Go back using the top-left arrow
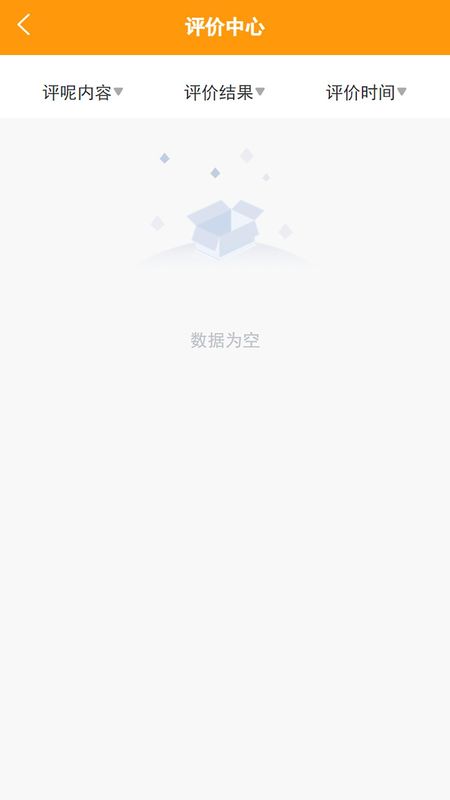 click(x=23, y=24)
